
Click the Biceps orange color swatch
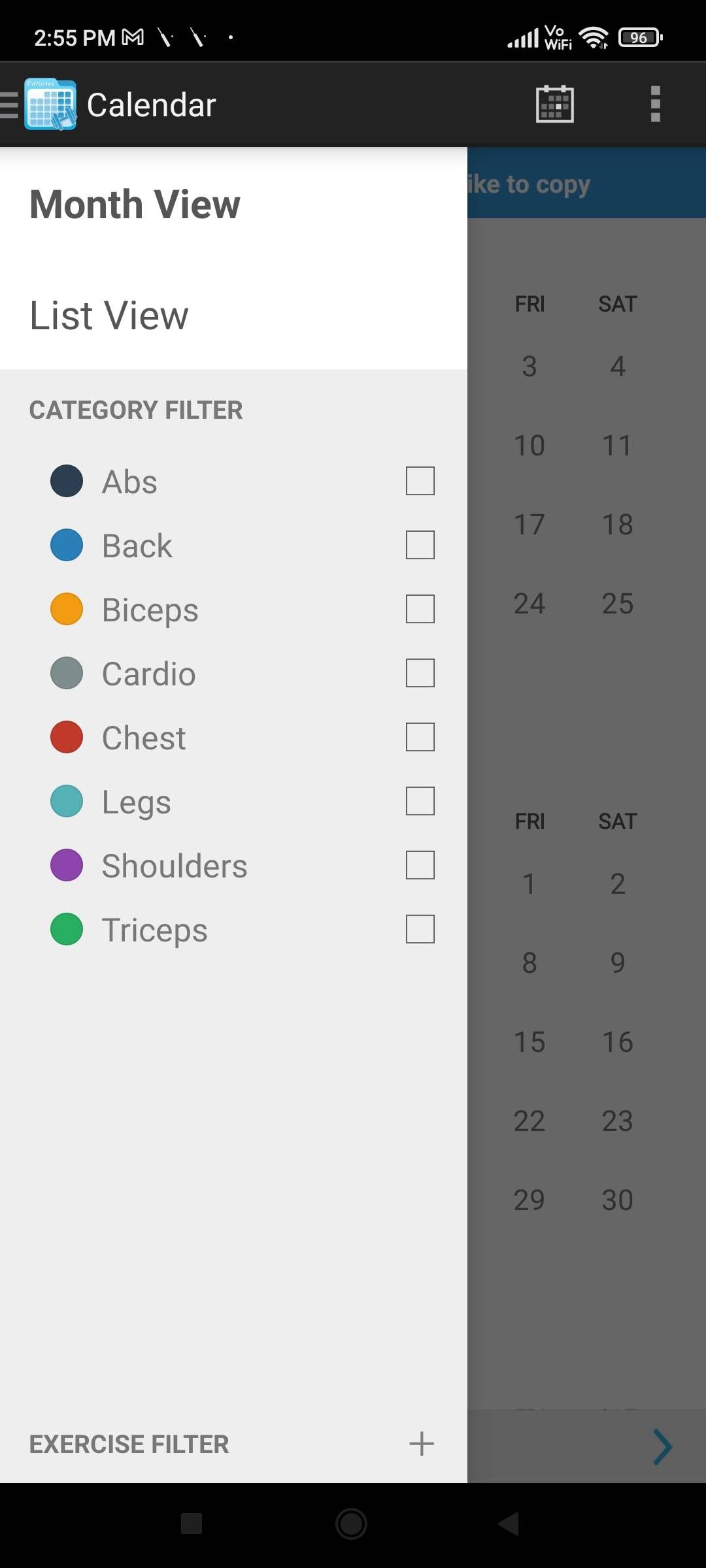click(66, 609)
